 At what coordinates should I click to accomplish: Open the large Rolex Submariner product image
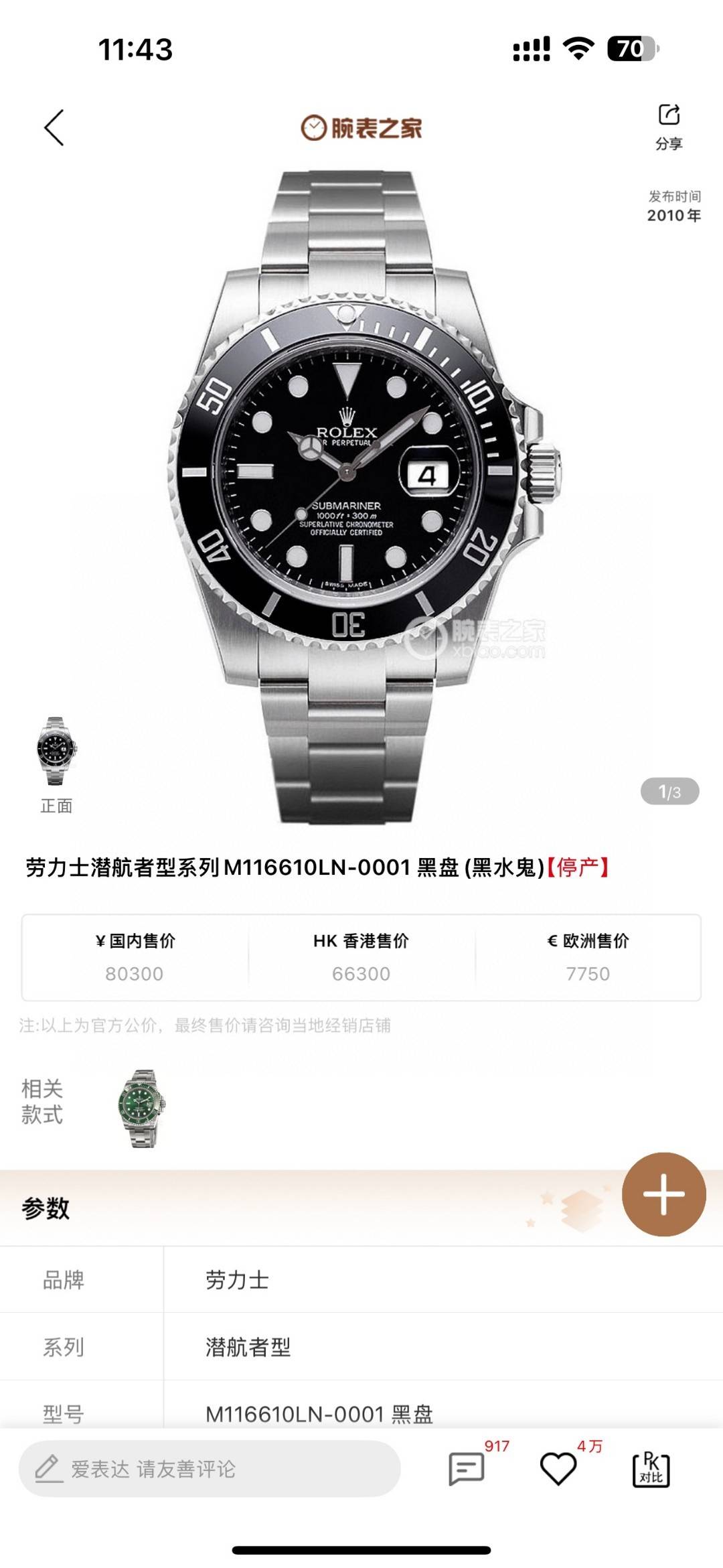[x=361, y=496]
